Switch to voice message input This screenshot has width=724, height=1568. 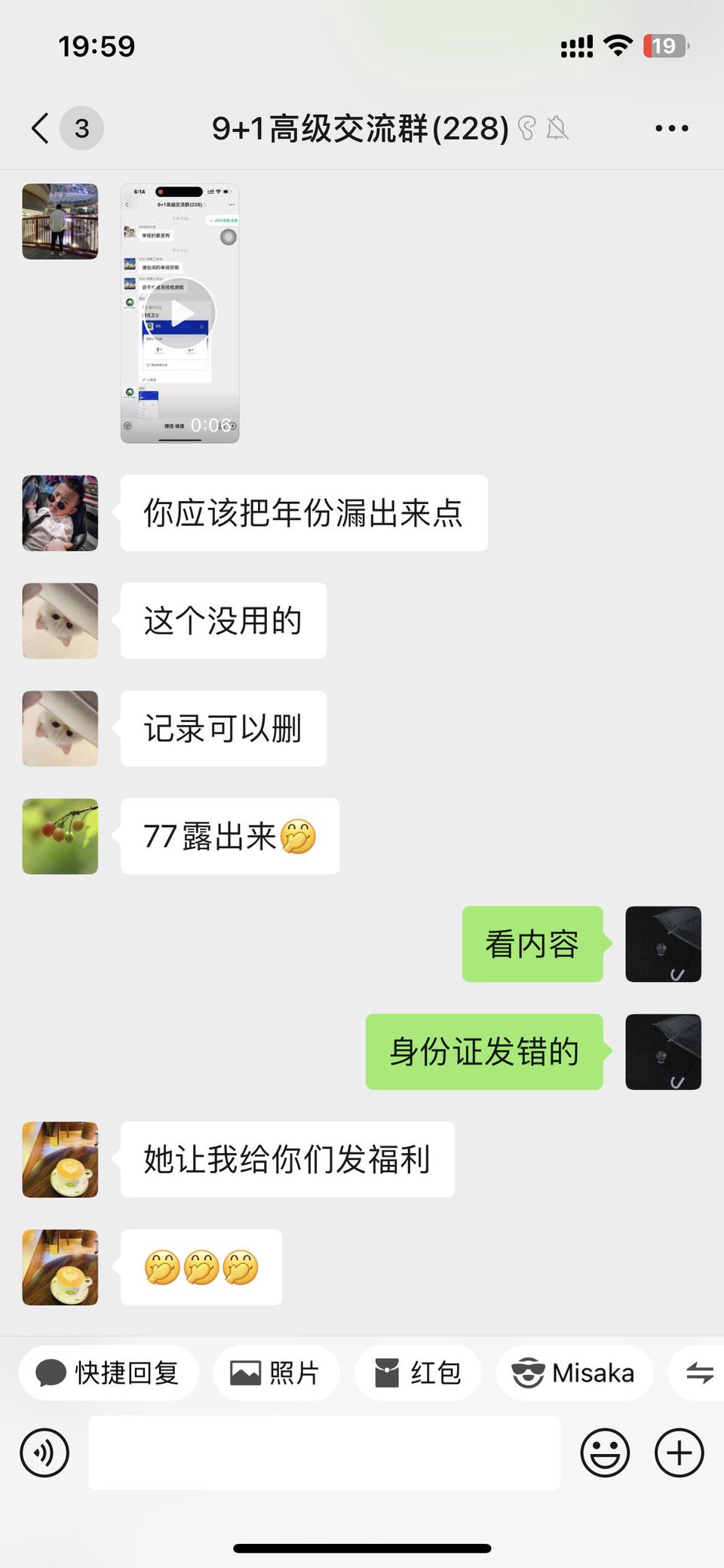(44, 1453)
